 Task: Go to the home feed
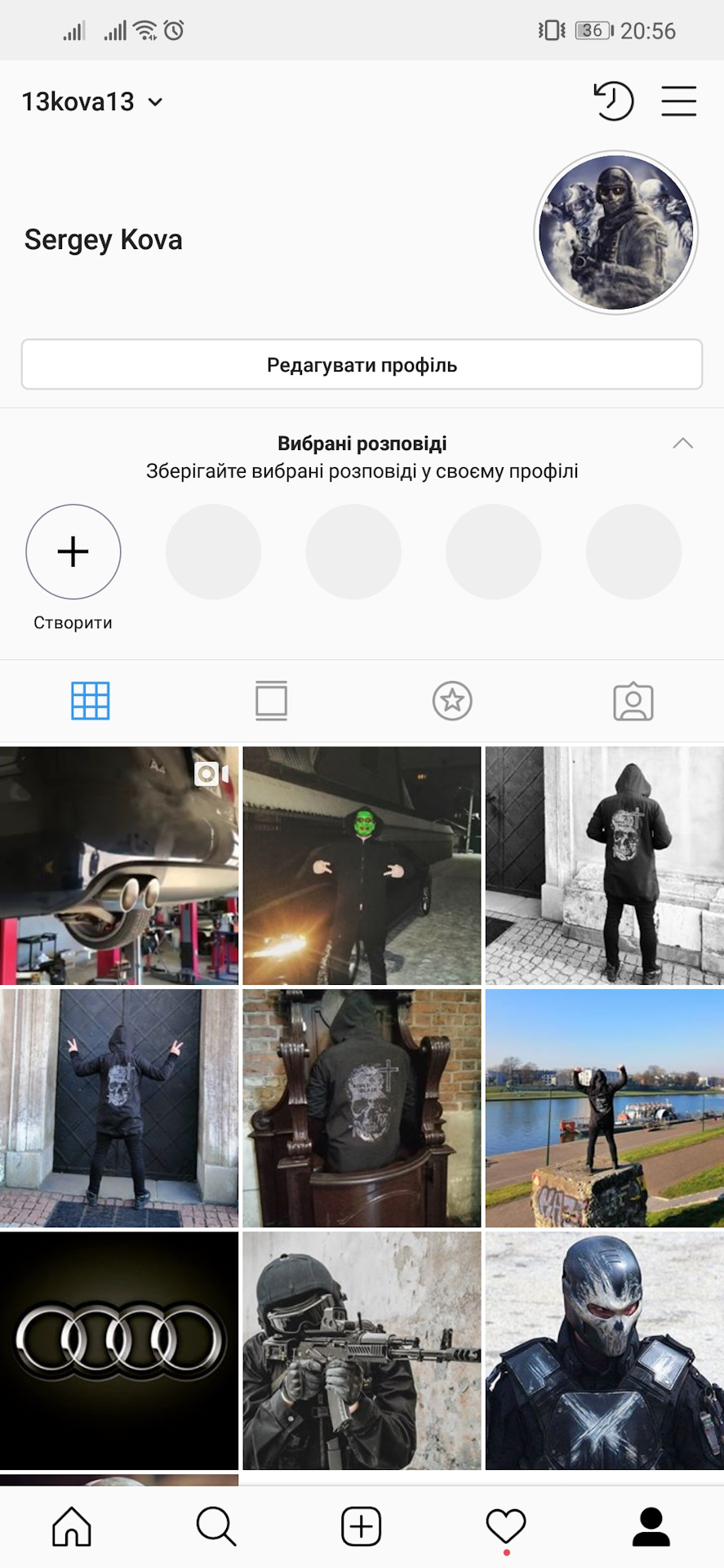(x=72, y=1526)
